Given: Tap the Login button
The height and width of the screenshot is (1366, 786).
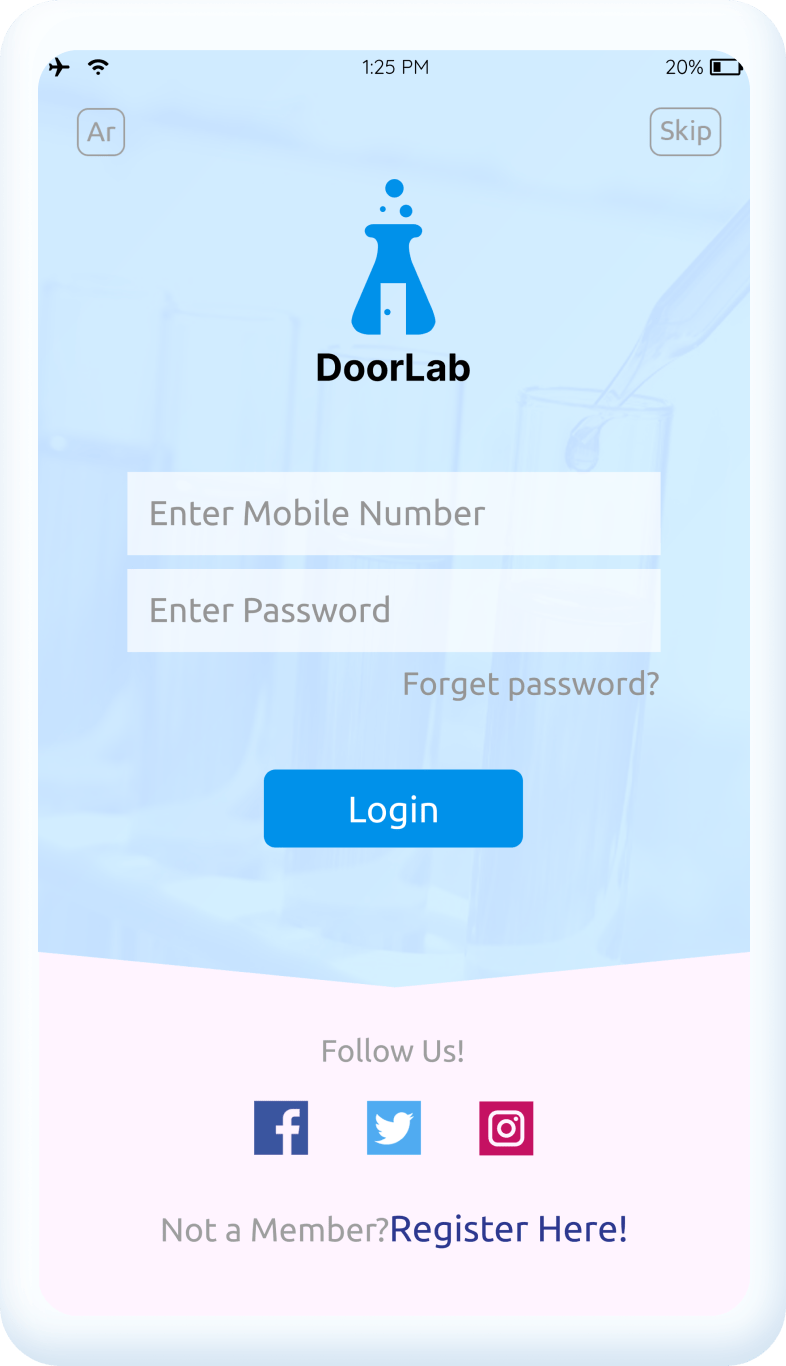Looking at the screenshot, I should [x=393, y=809].
